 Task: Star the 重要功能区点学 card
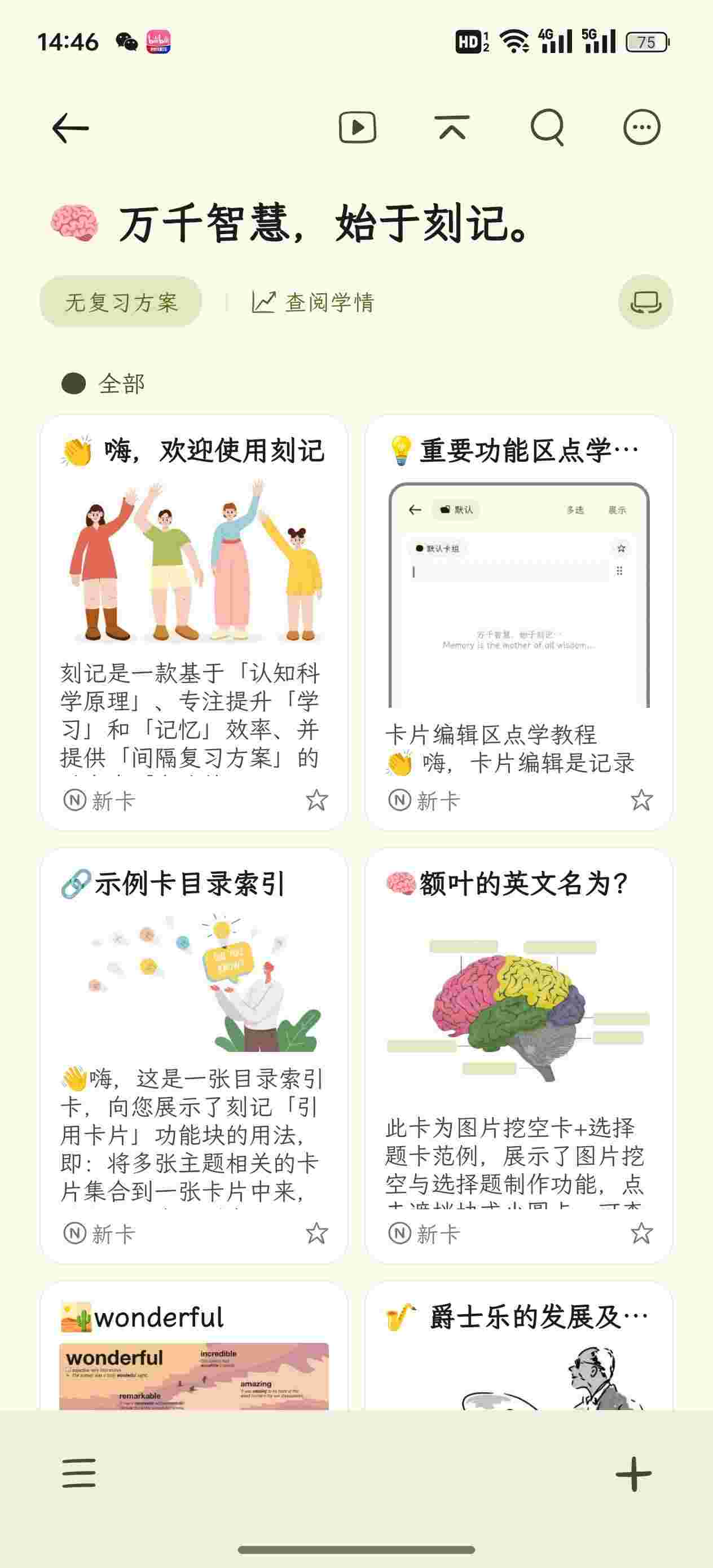(x=641, y=800)
